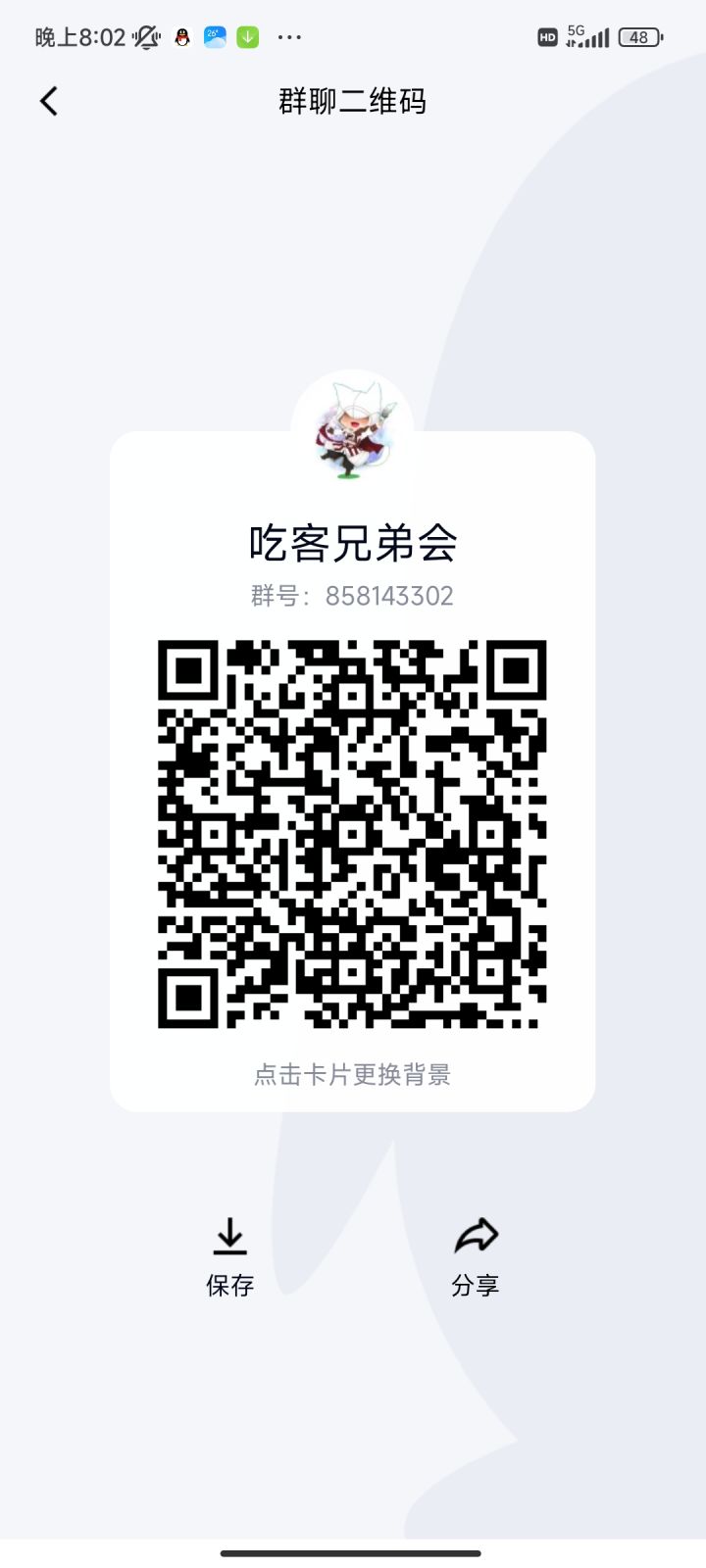Viewport: 706px width, 1568px height.
Task: Tap the green download arrow in status bar
Action: tap(248, 37)
